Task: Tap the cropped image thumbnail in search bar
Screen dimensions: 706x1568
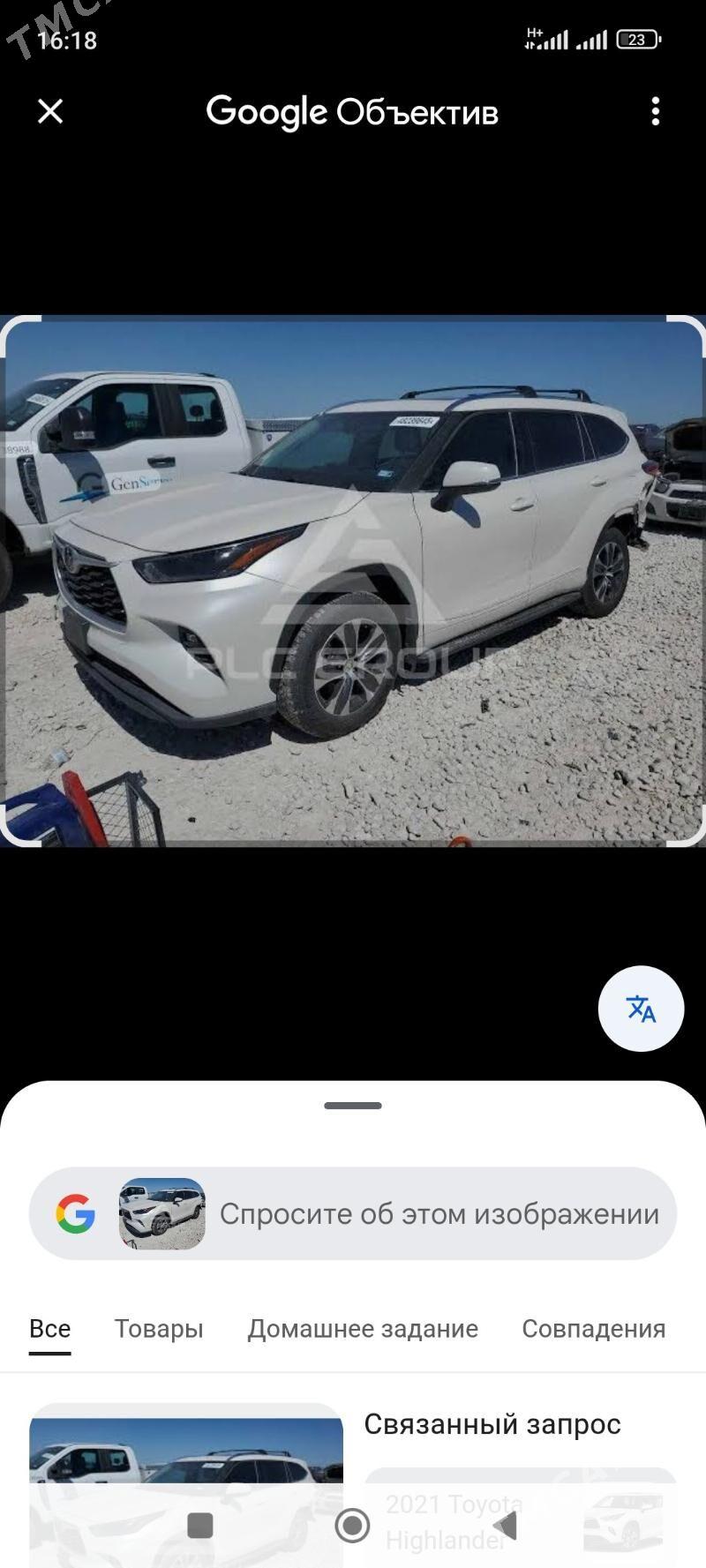Action: [160, 1213]
